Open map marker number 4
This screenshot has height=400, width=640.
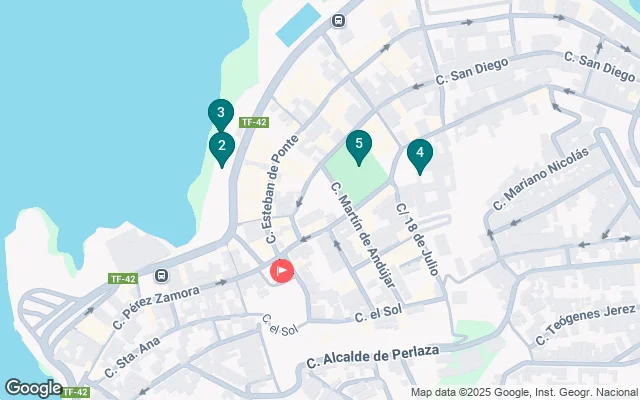tap(420, 154)
